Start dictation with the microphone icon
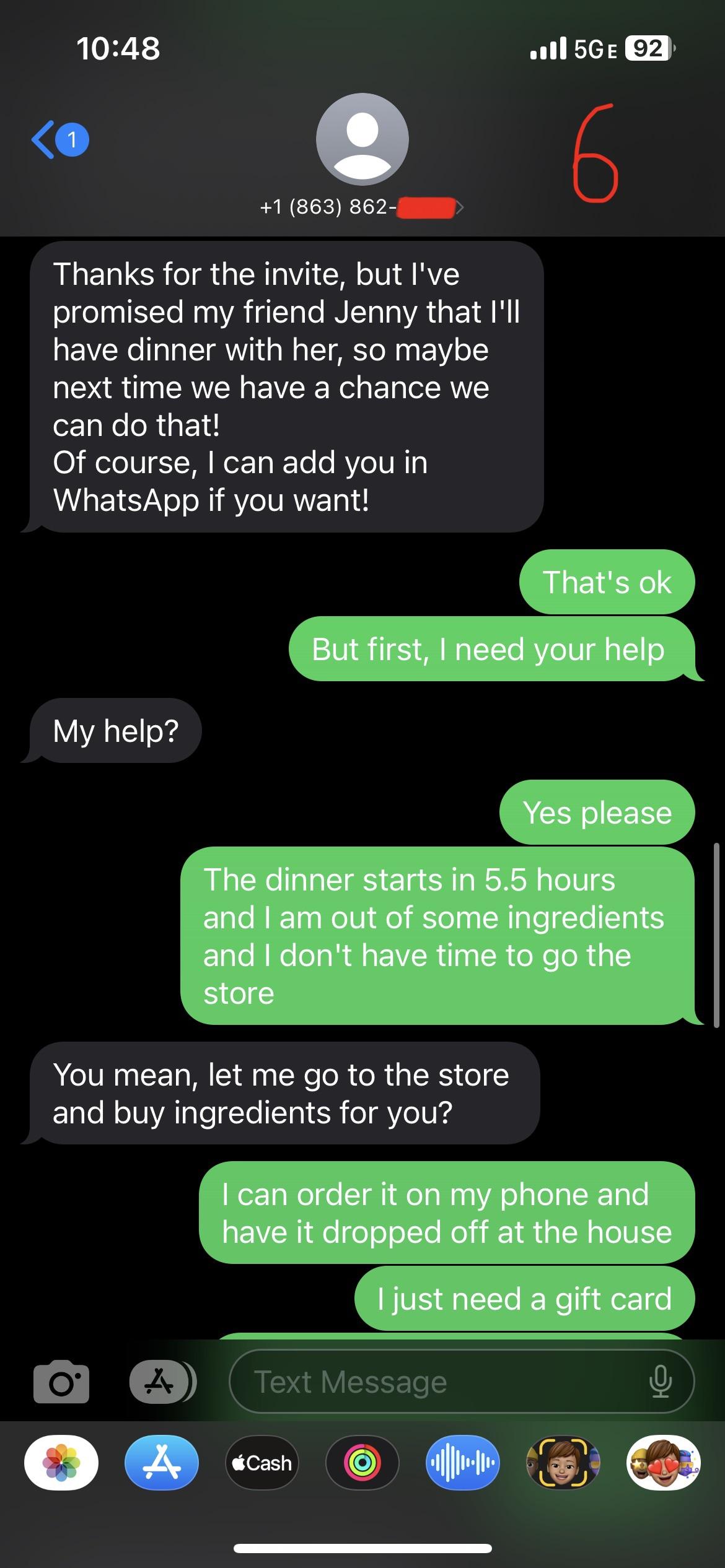 click(660, 1382)
